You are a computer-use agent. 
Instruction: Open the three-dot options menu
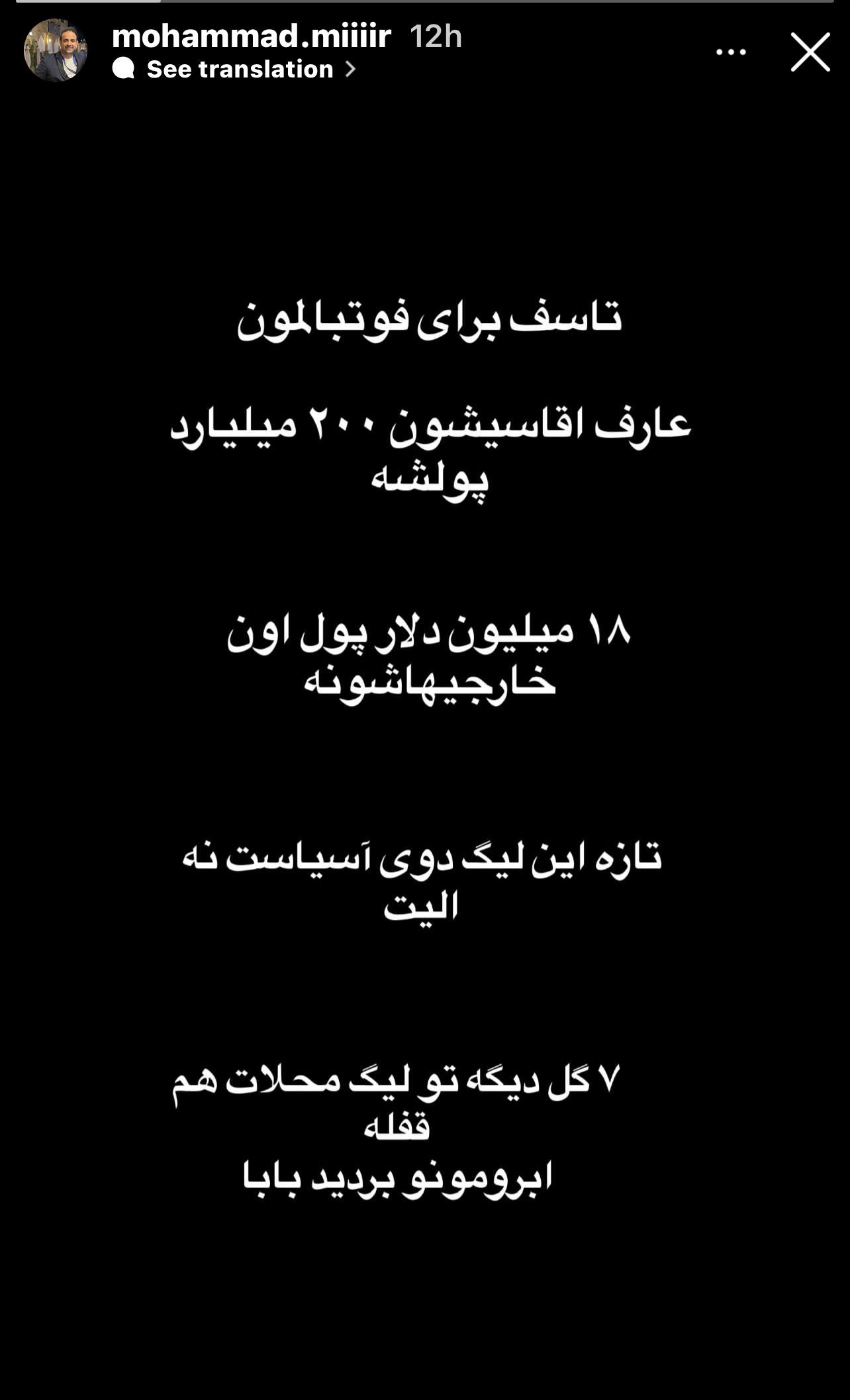pos(731,52)
